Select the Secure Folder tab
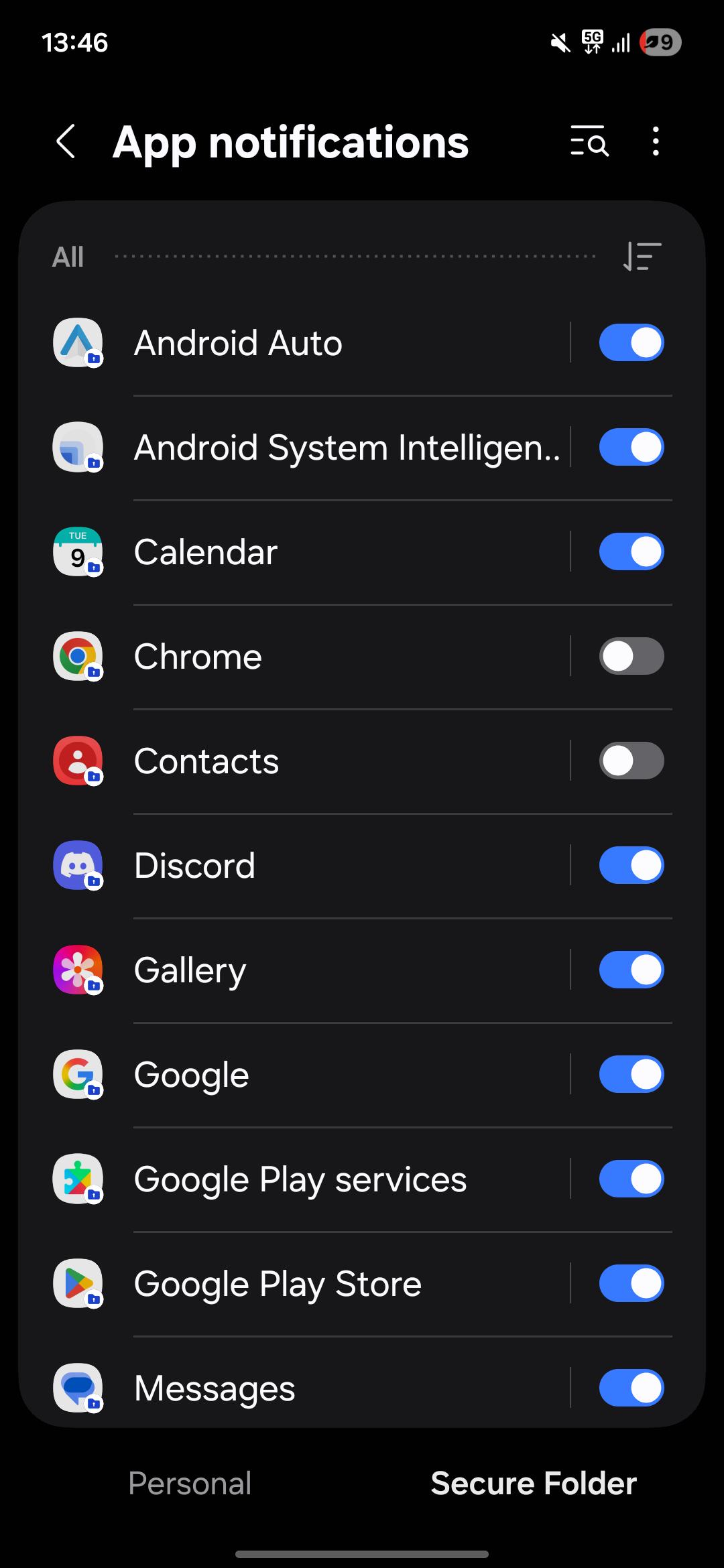This screenshot has width=724, height=1568. point(534,1483)
